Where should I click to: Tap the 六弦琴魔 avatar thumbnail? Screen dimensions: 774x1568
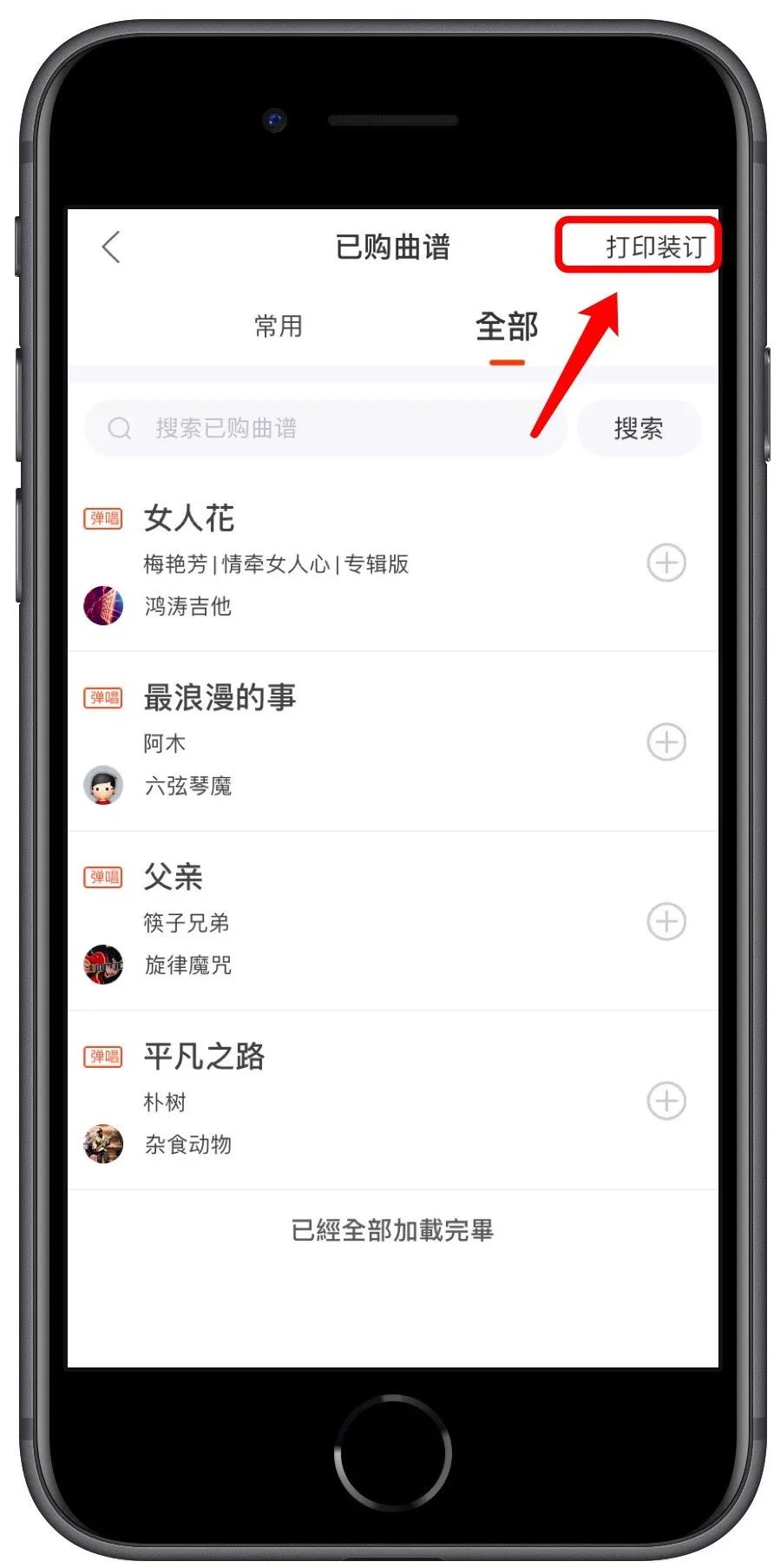coord(102,784)
